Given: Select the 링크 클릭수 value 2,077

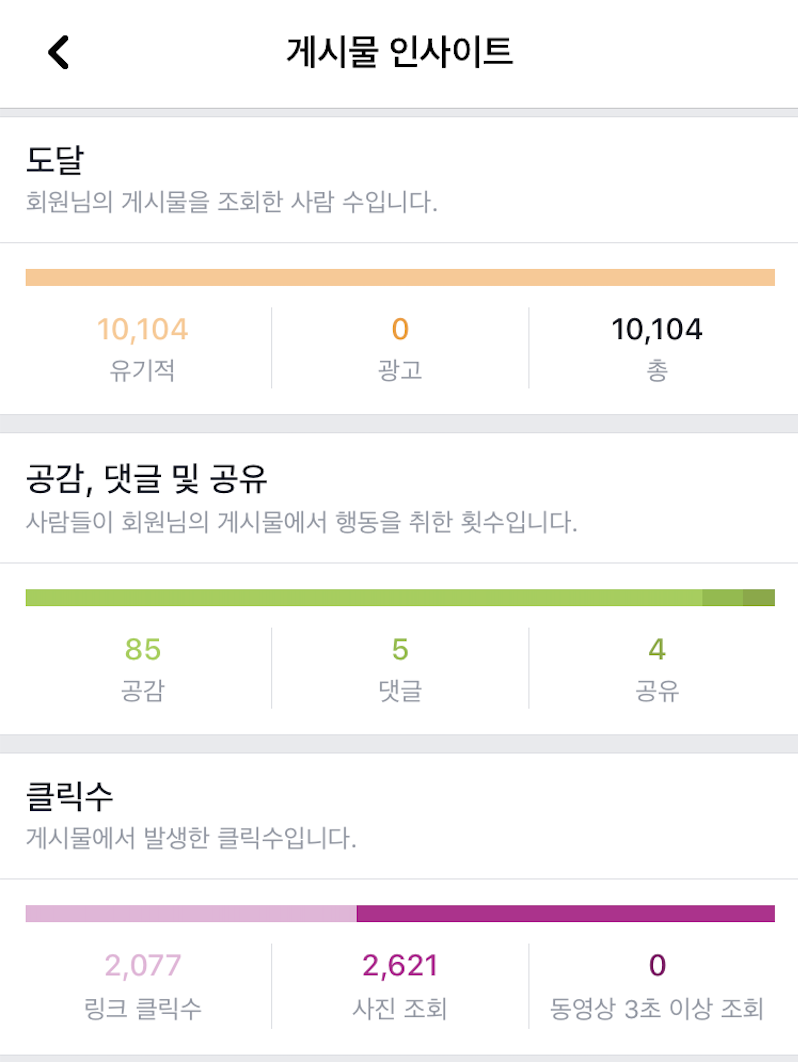Looking at the screenshot, I should pos(143,965).
